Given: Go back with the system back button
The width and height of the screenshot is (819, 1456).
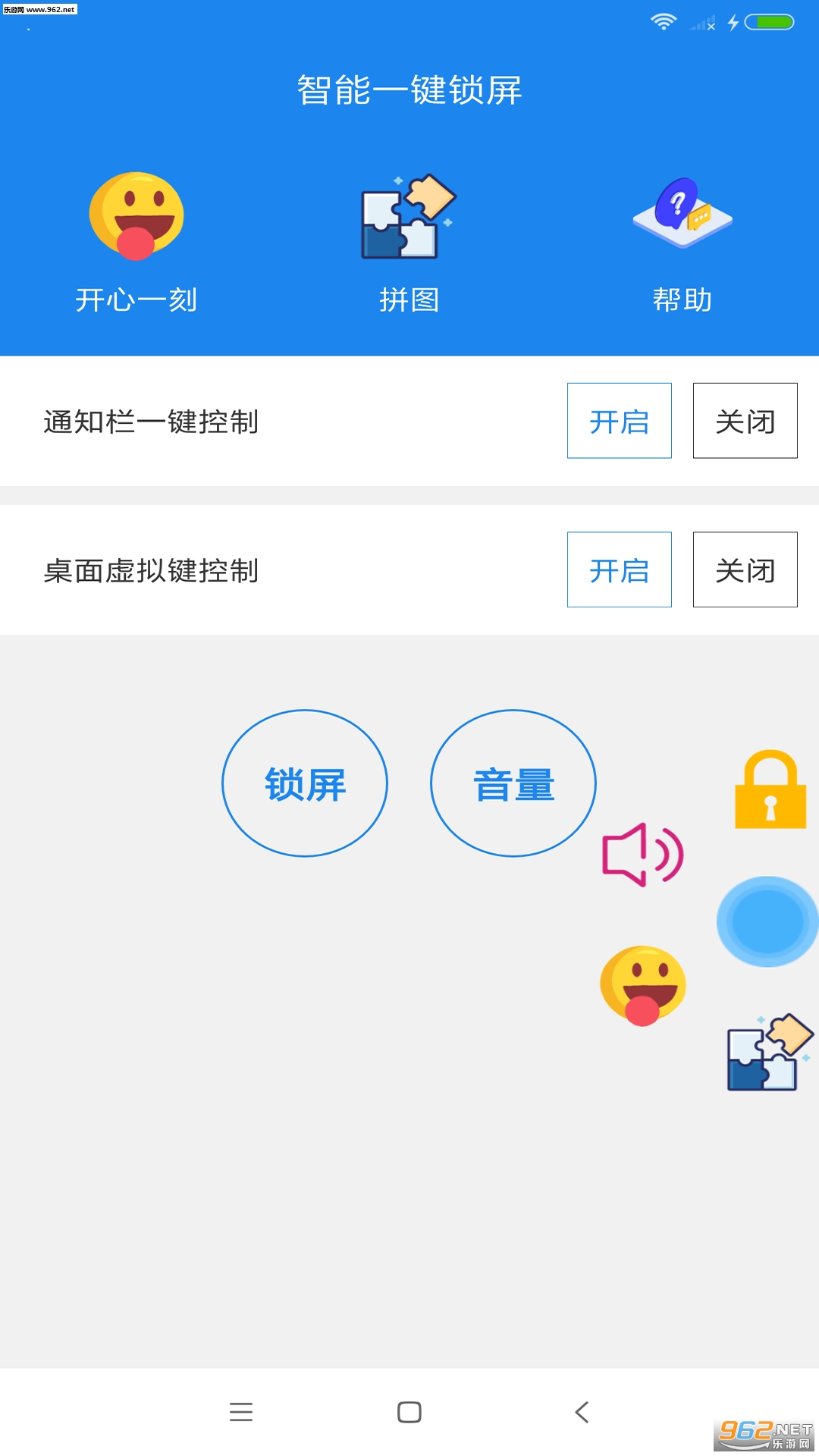Looking at the screenshot, I should pyautogui.click(x=582, y=1412).
